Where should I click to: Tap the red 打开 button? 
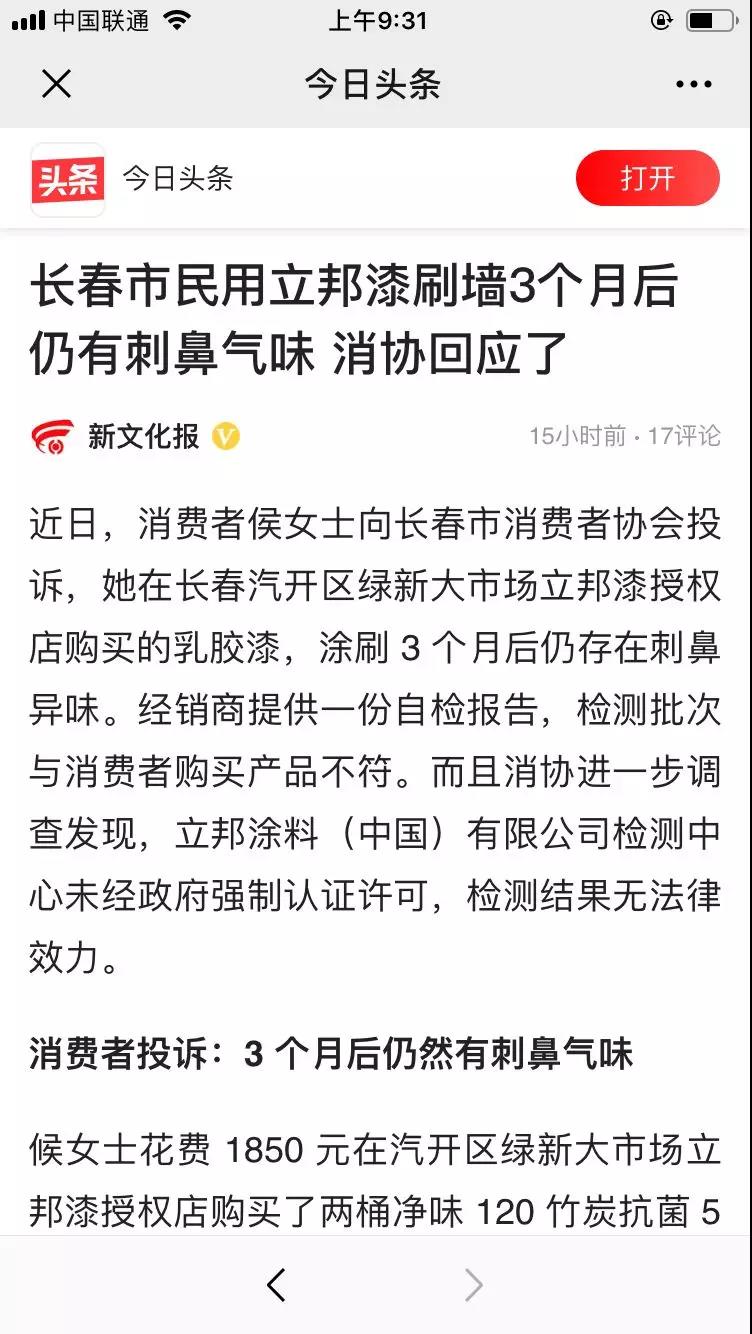point(647,179)
